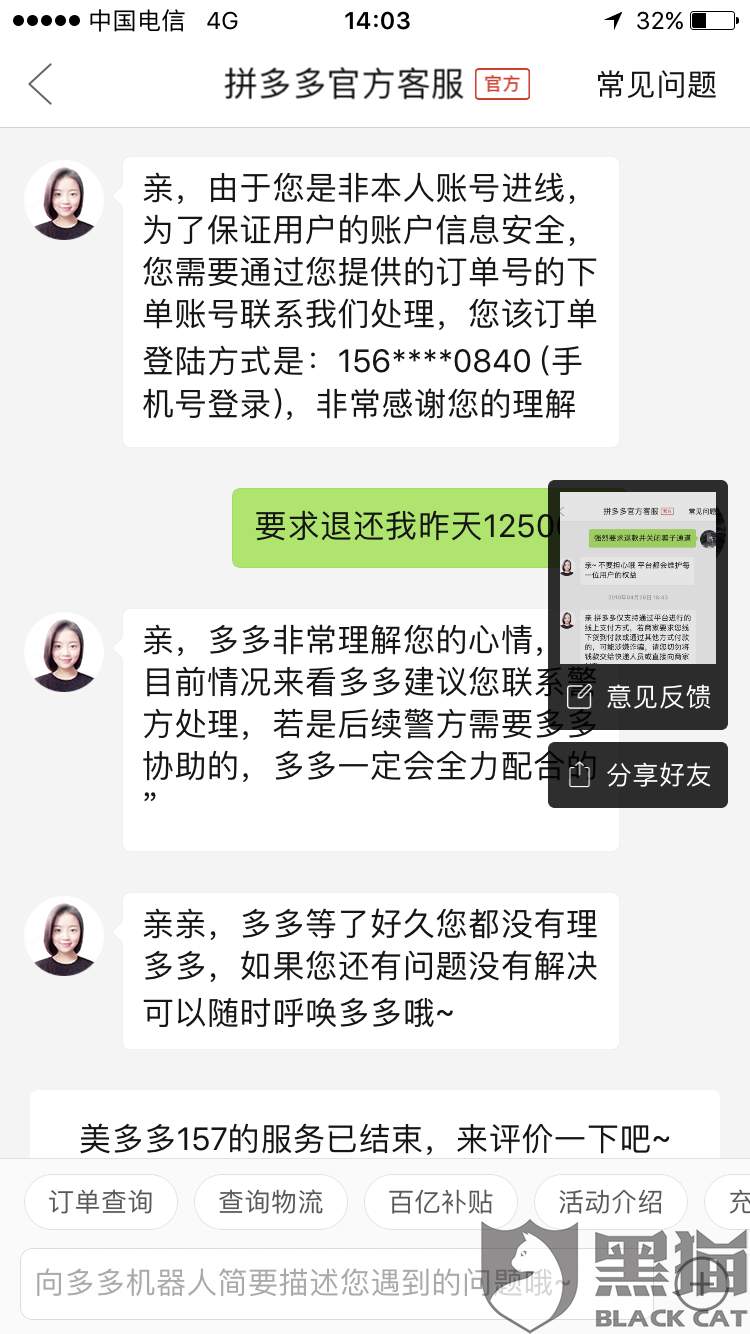Select the 订单查询 quick chip
Screen dimensions: 750x1334
tap(101, 1201)
